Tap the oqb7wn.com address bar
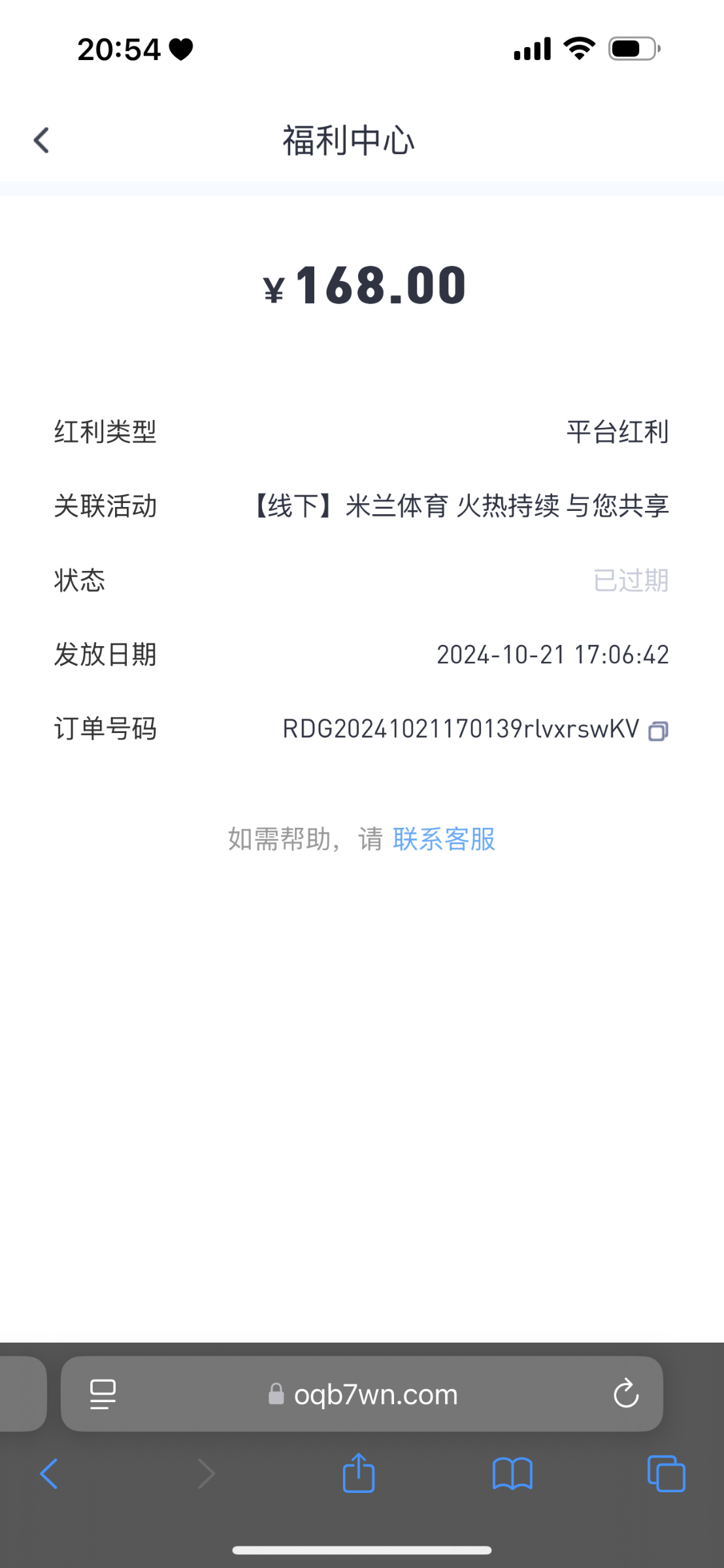 [x=362, y=1394]
